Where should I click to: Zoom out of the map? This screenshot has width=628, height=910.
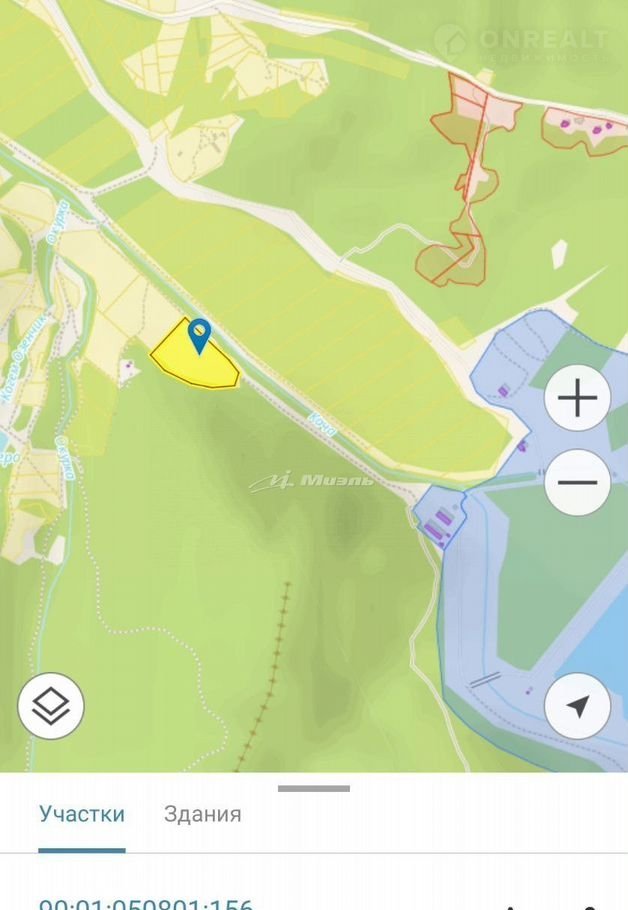[577, 483]
